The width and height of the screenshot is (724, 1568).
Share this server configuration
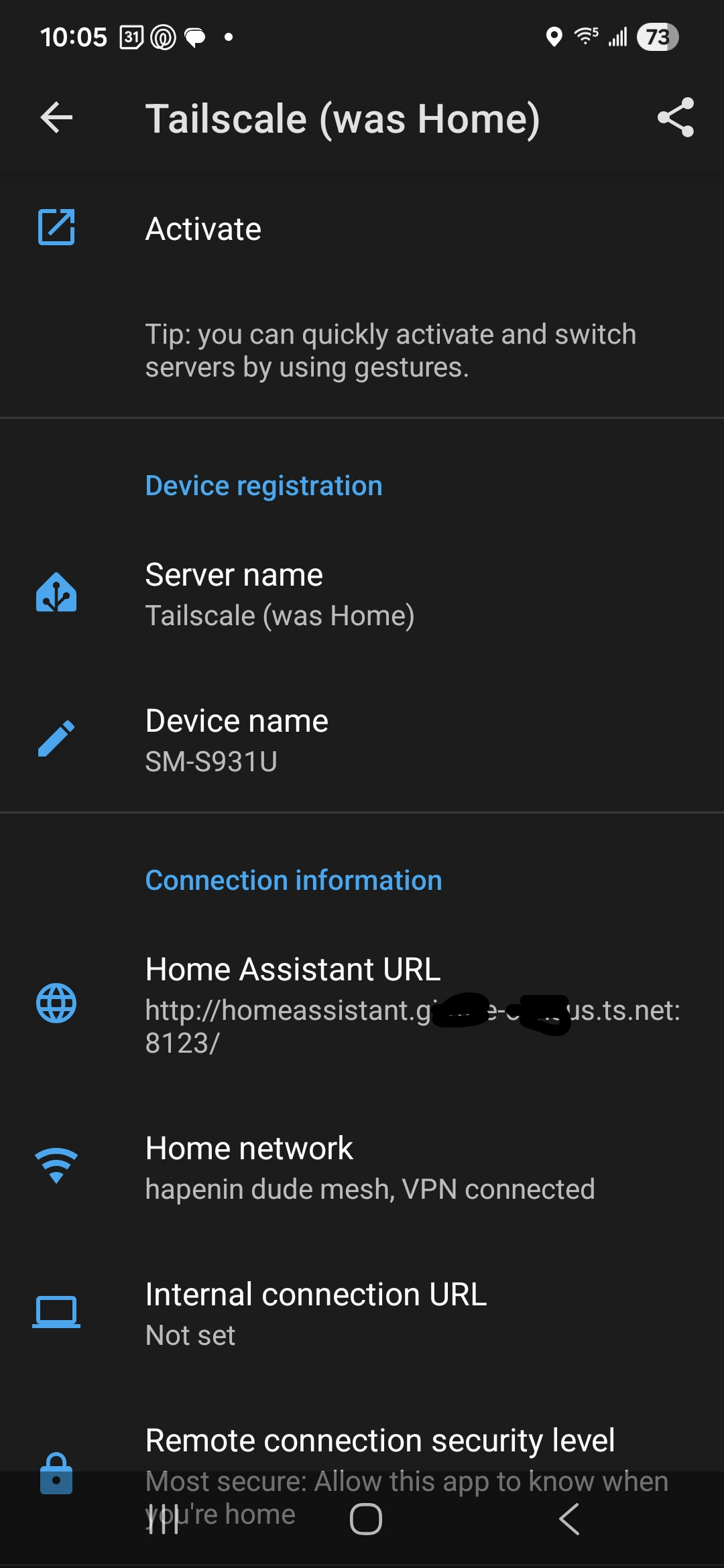(x=675, y=118)
